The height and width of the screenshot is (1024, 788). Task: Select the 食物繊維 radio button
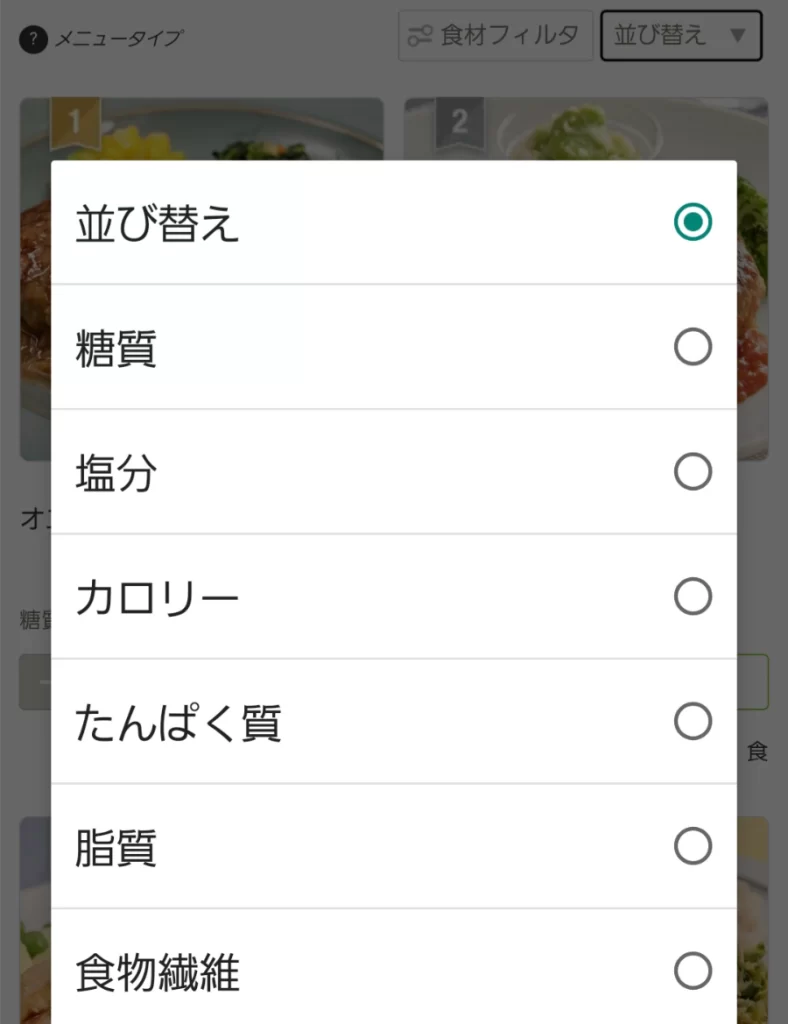[x=692, y=971]
